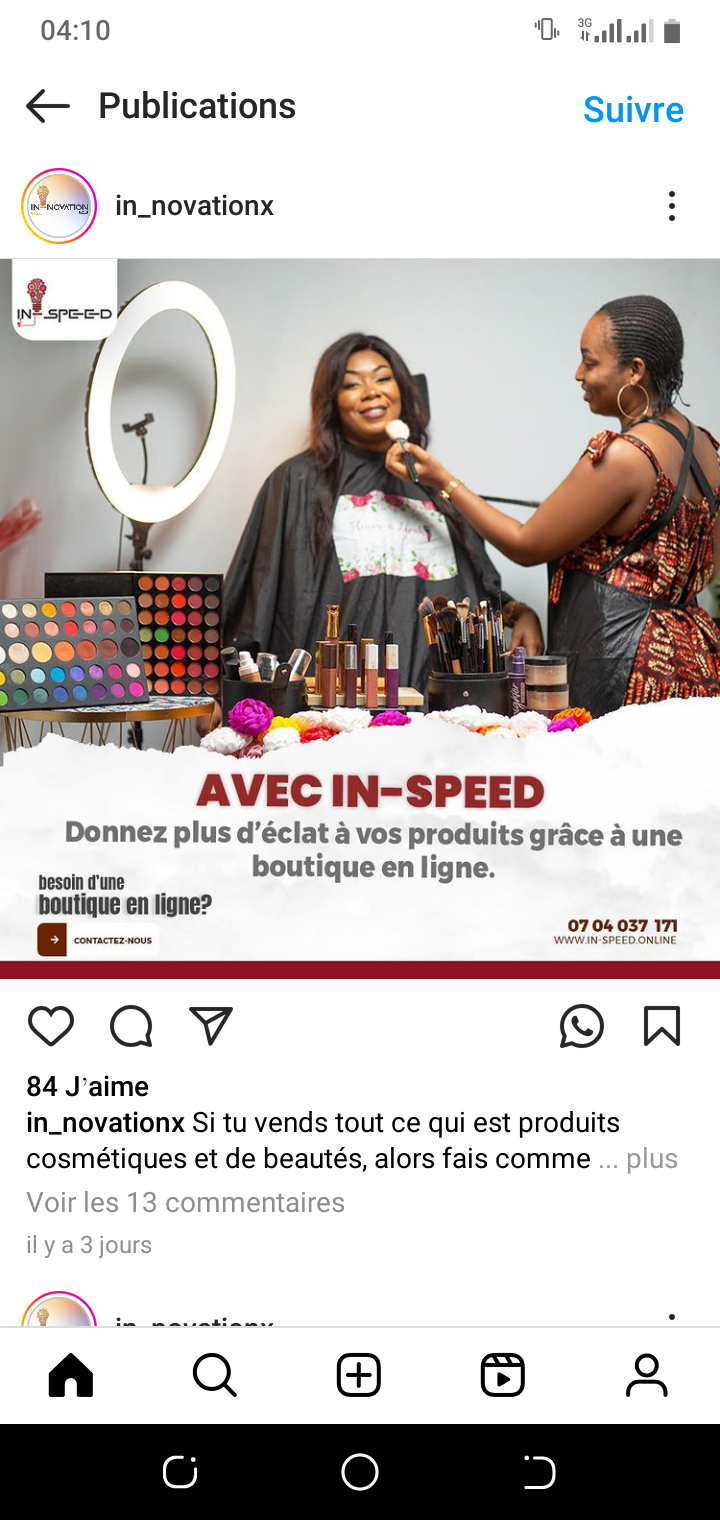Open the 84 J'aime likes list
The height and width of the screenshot is (1520, 720).
click(87, 1086)
